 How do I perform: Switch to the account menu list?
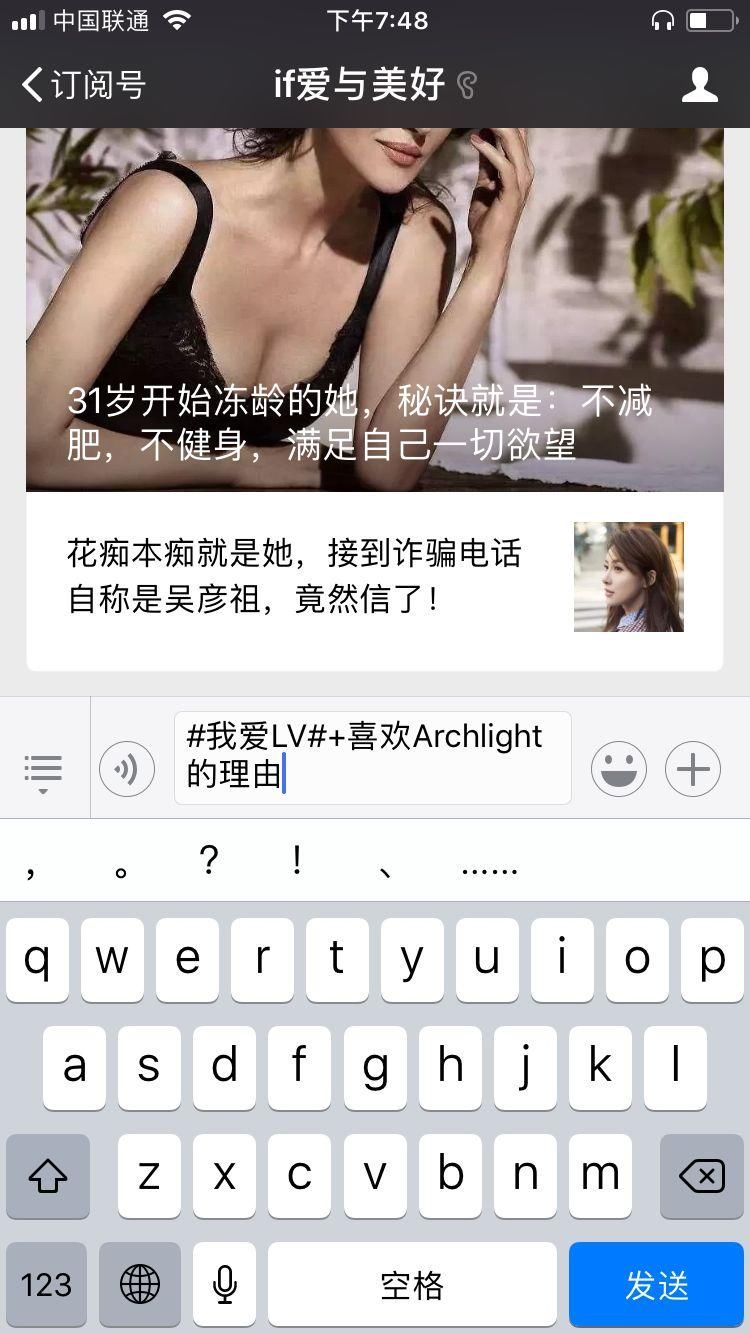pos(43,771)
